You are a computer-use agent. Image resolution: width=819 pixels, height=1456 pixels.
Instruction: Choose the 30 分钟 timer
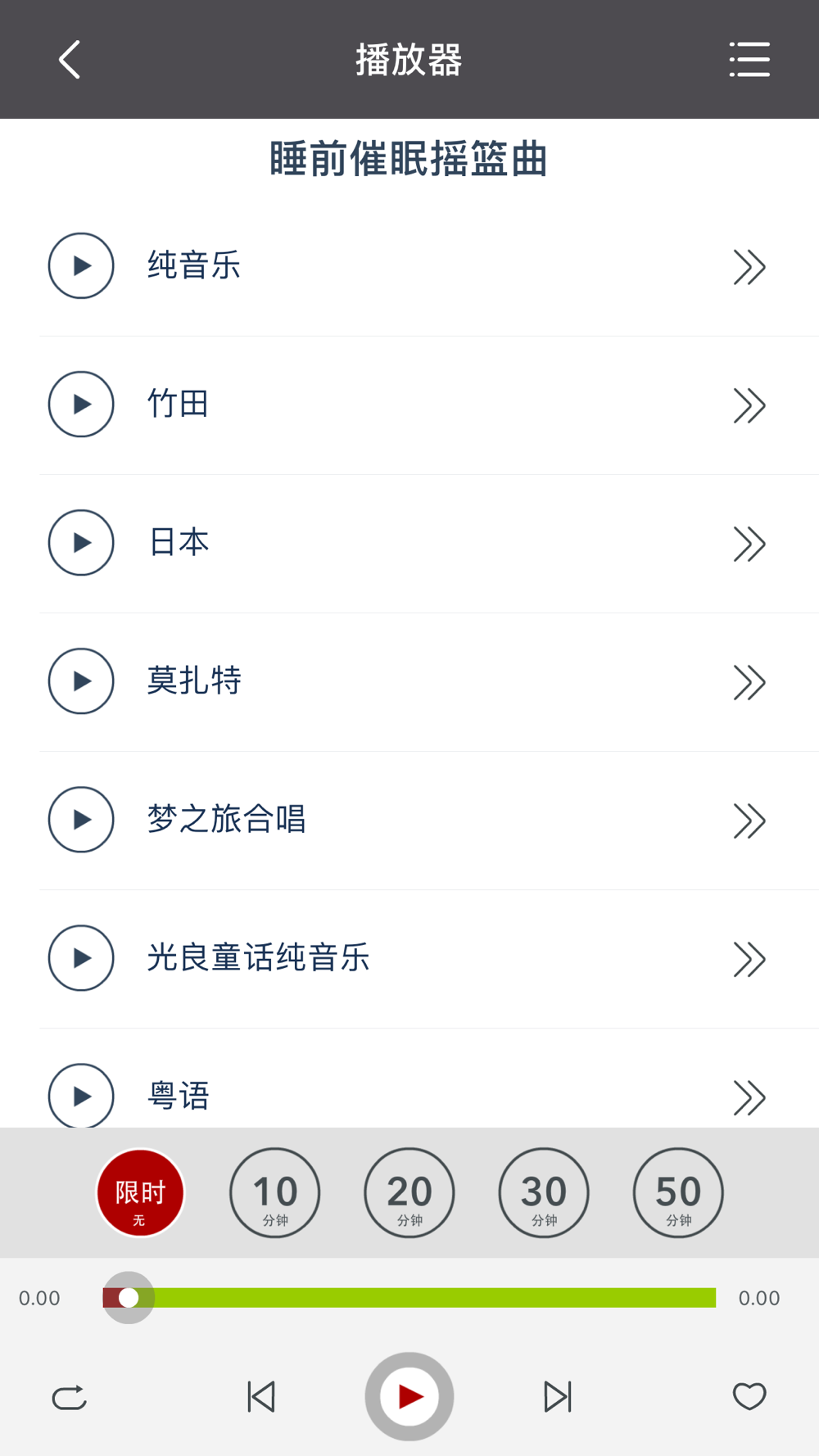(x=544, y=1192)
